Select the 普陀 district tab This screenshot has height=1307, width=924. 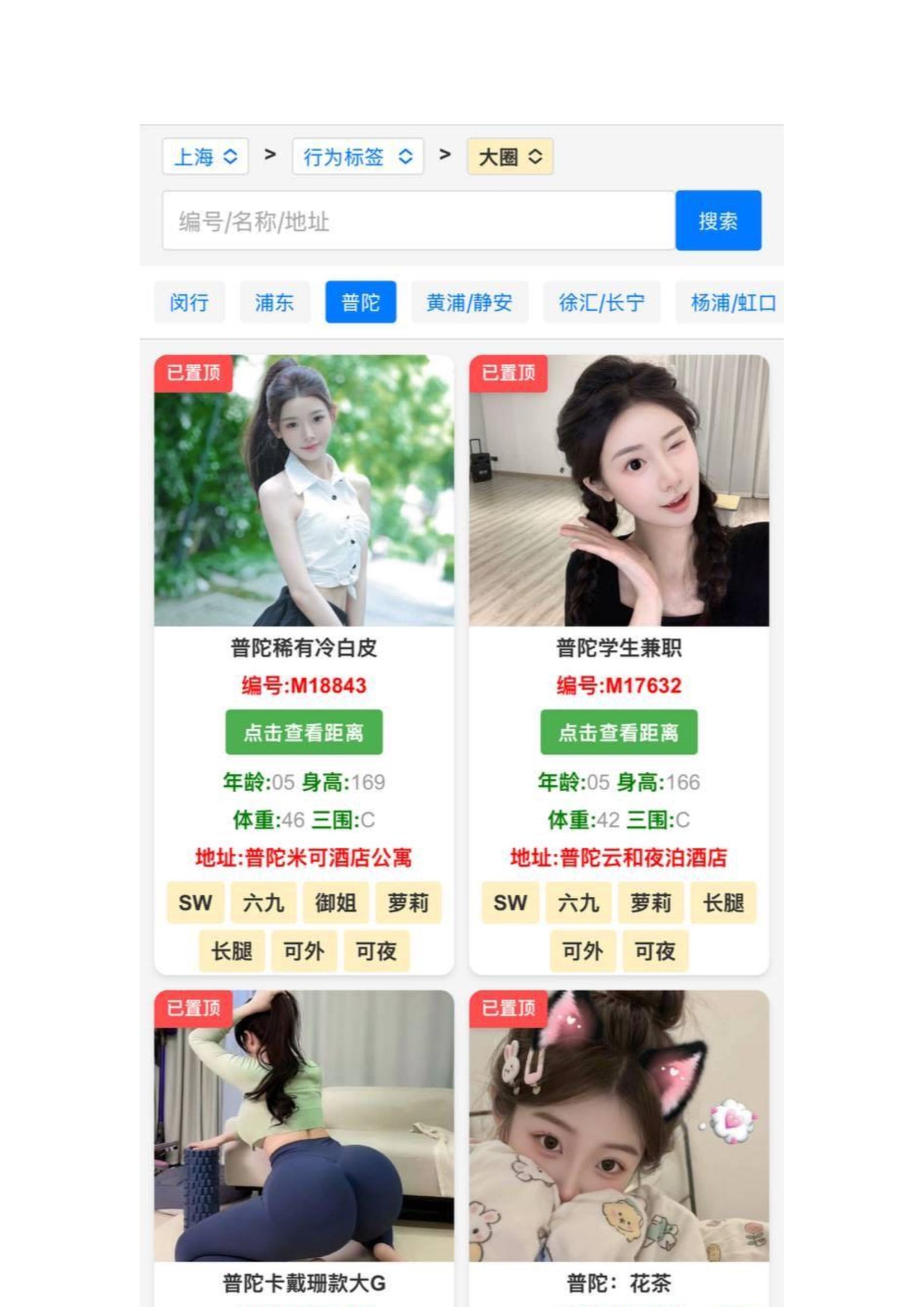tap(361, 302)
